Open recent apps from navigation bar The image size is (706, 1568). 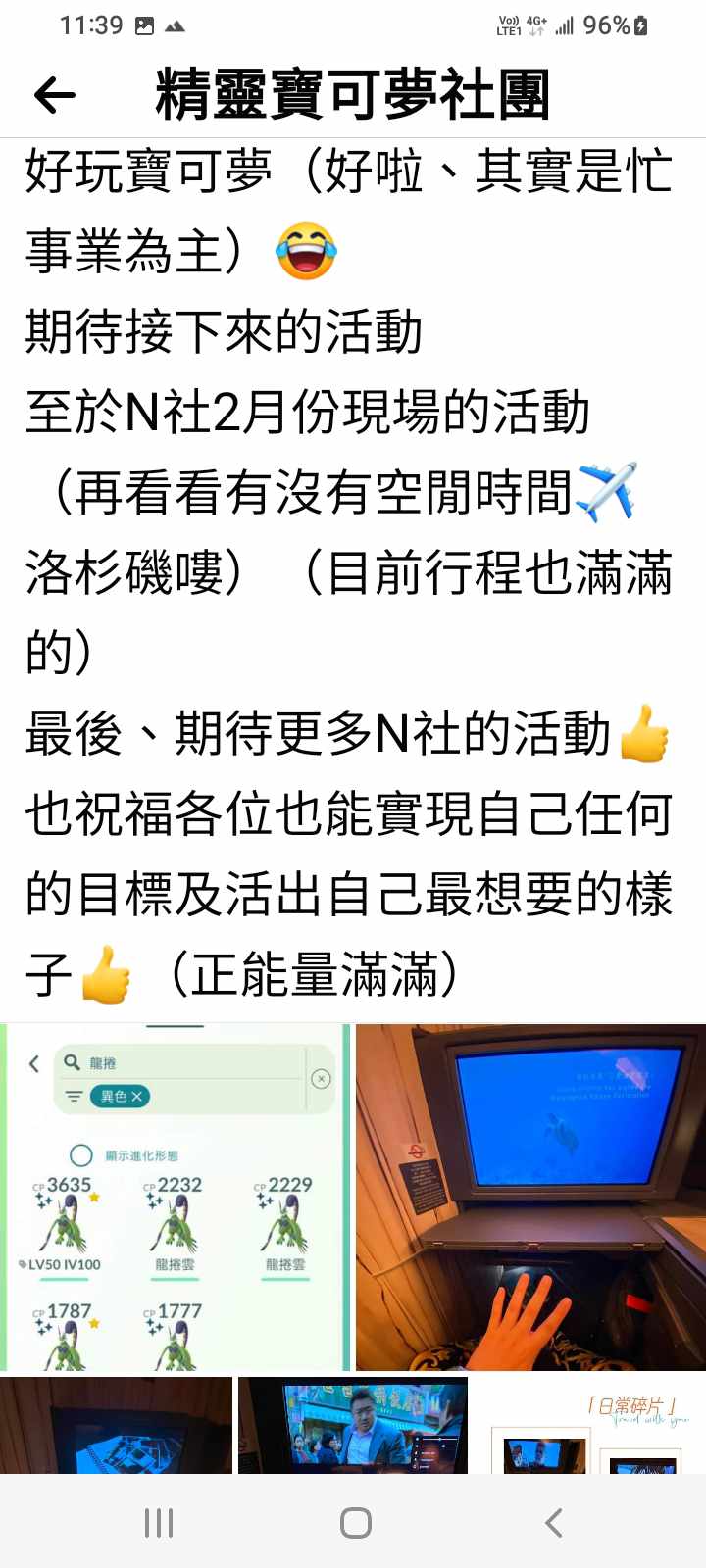tap(159, 1522)
